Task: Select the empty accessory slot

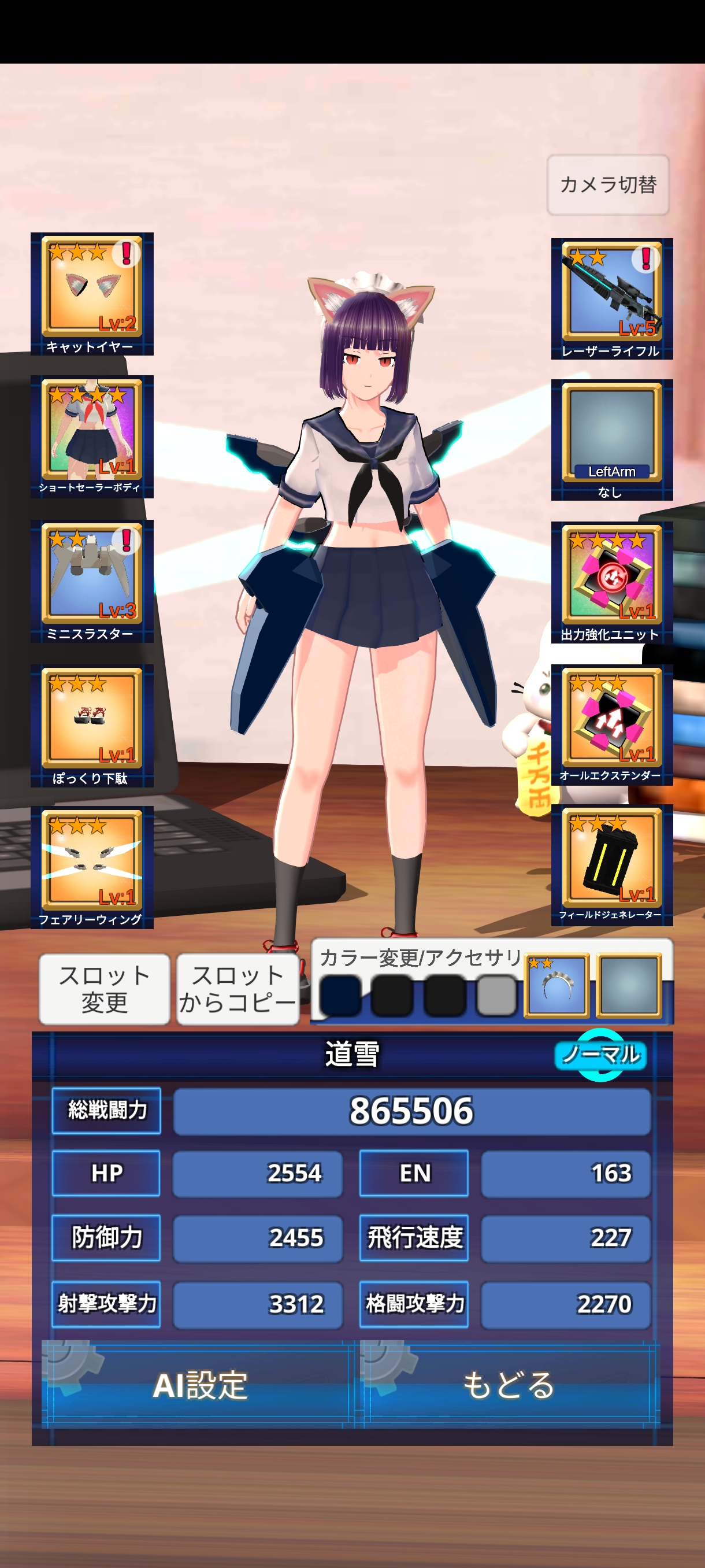Action: [x=628, y=985]
